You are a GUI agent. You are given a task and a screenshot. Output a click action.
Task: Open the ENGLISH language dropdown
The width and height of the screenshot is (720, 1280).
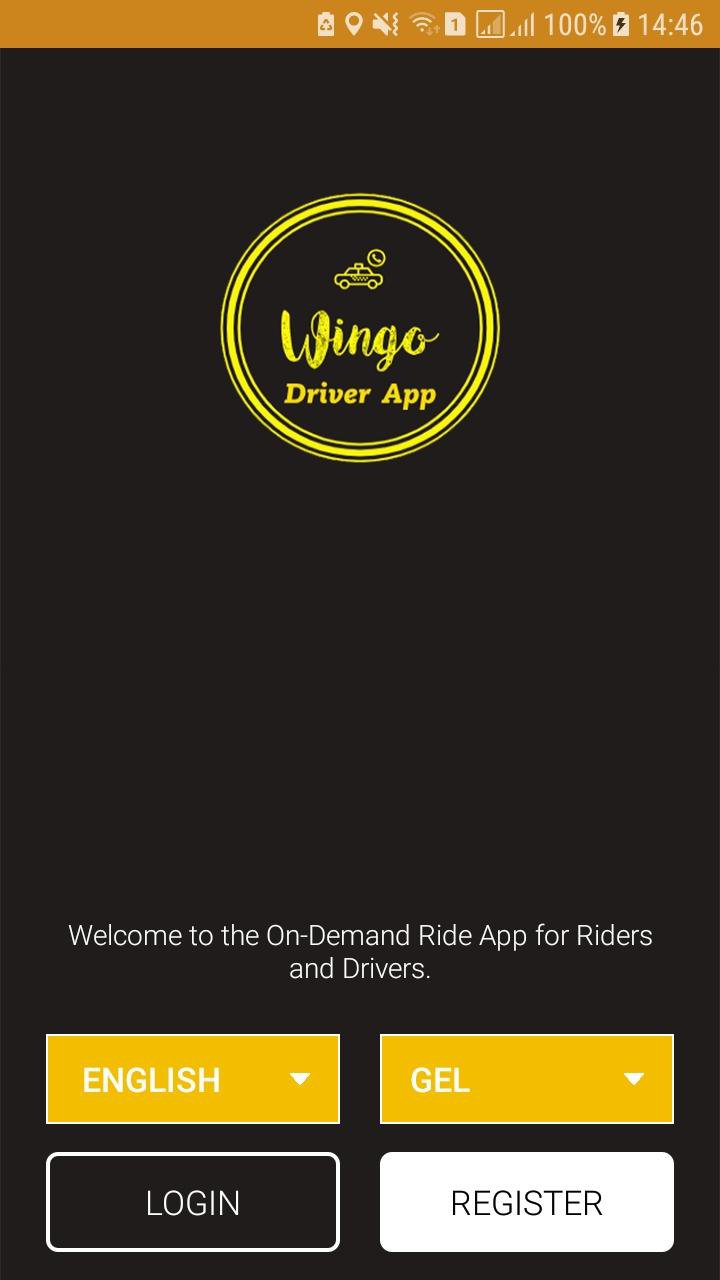[x=193, y=1079]
